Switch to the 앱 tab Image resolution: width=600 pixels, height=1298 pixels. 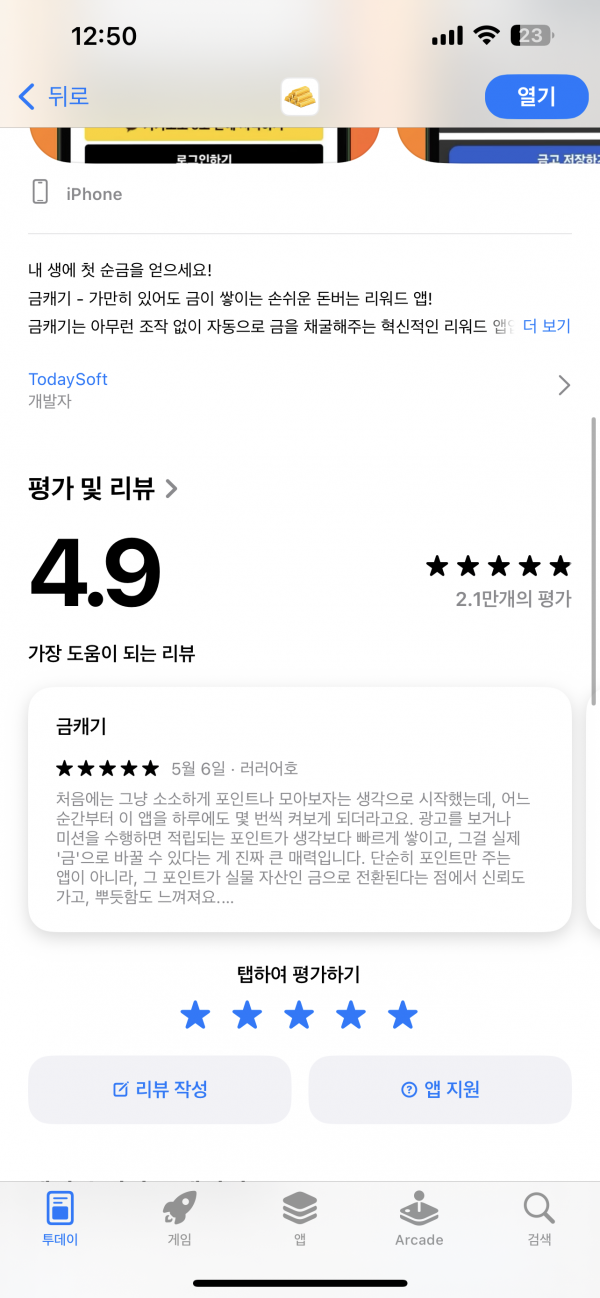(x=300, y=1219)
